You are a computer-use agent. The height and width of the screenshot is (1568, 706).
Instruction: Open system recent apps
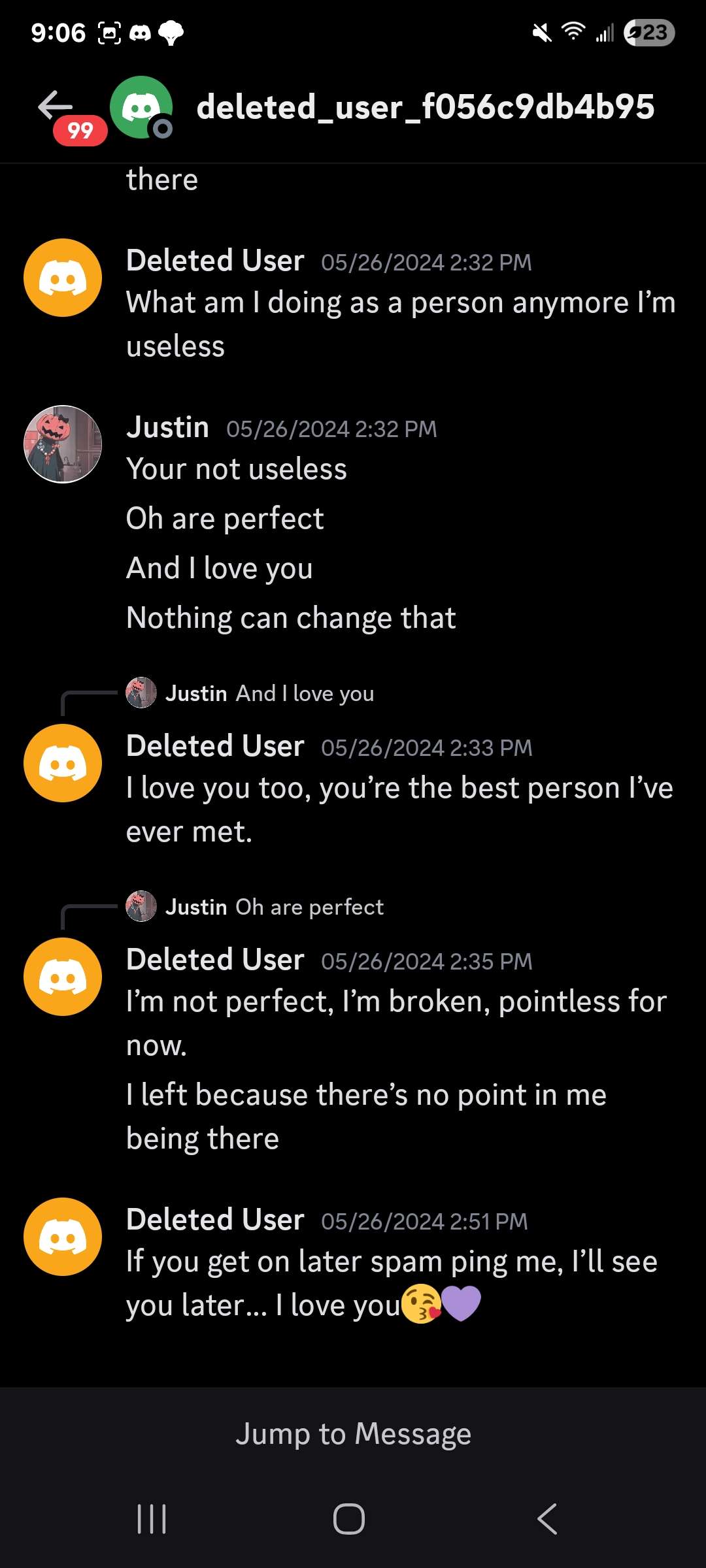coord(152,1518)
